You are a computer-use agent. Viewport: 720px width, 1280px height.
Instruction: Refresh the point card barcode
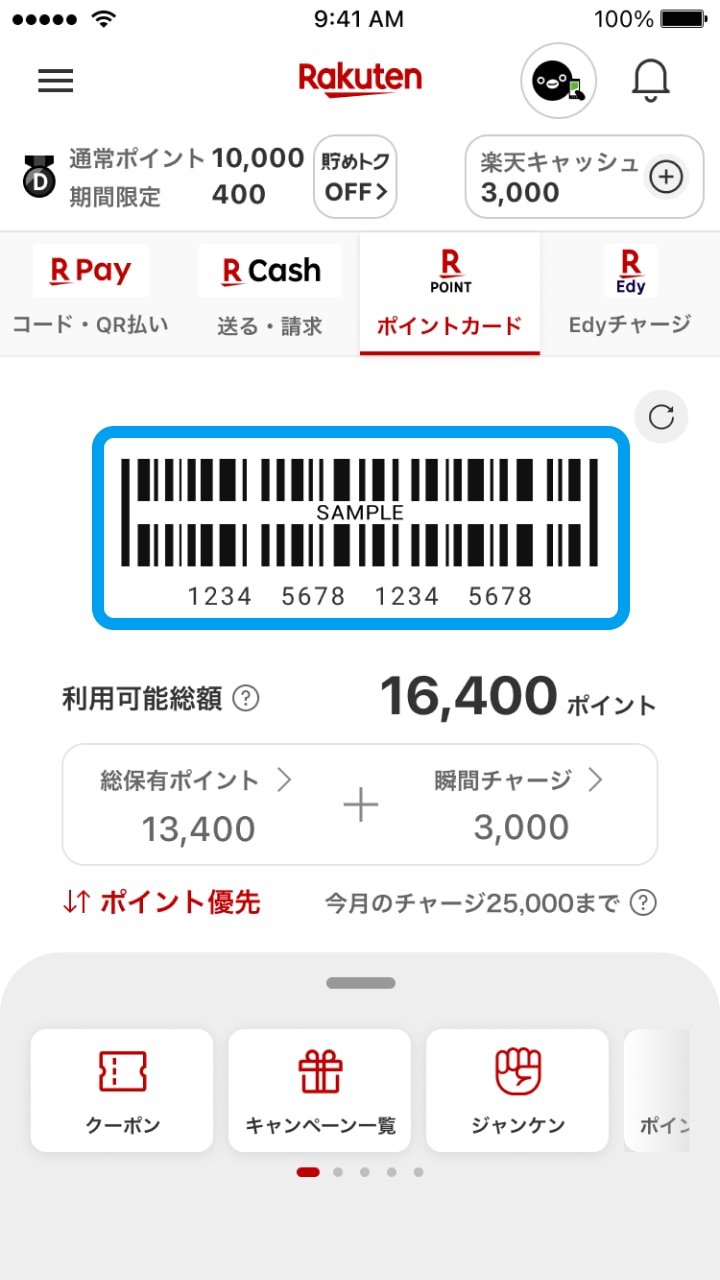coord(661,417)
